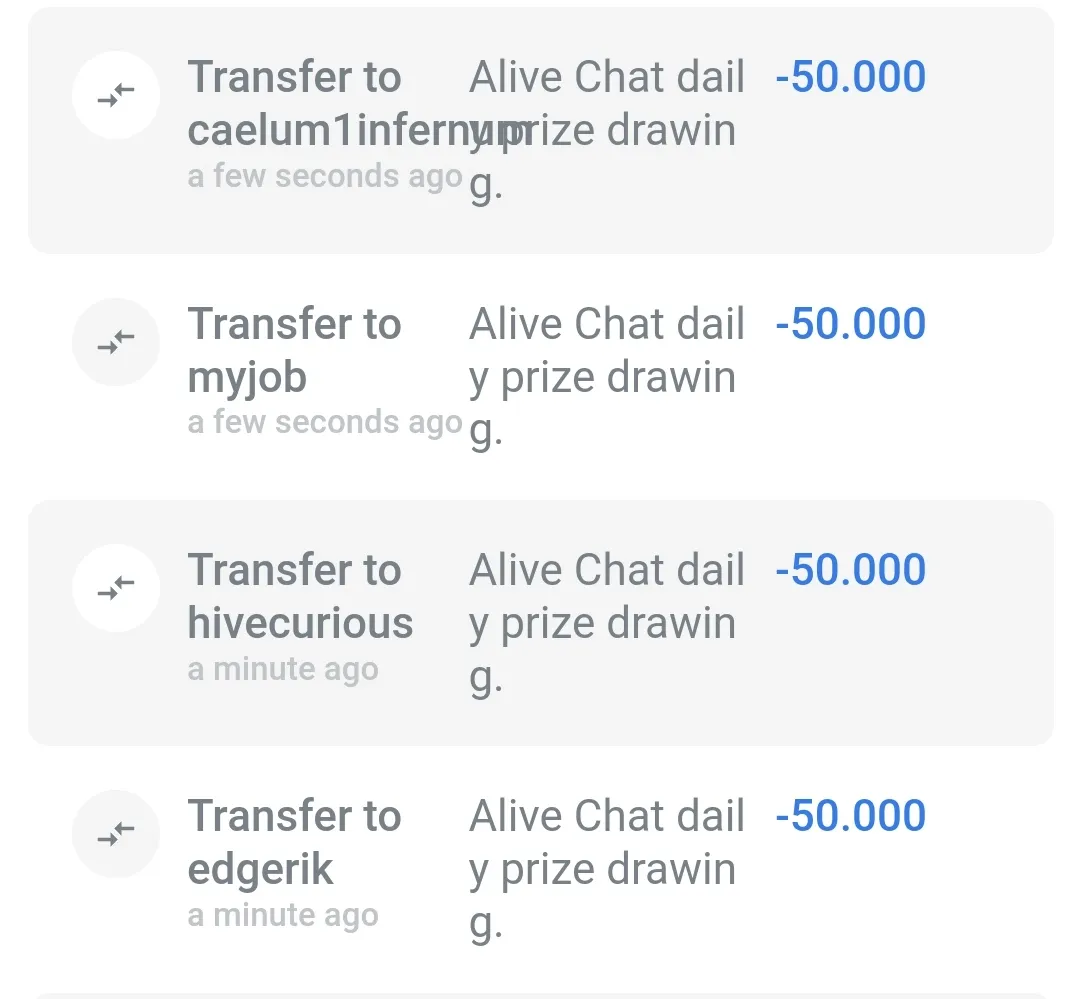Select the transfer to hivecurious entry
The height and width of the screenshot is (999, 1080).
point(540,622)
